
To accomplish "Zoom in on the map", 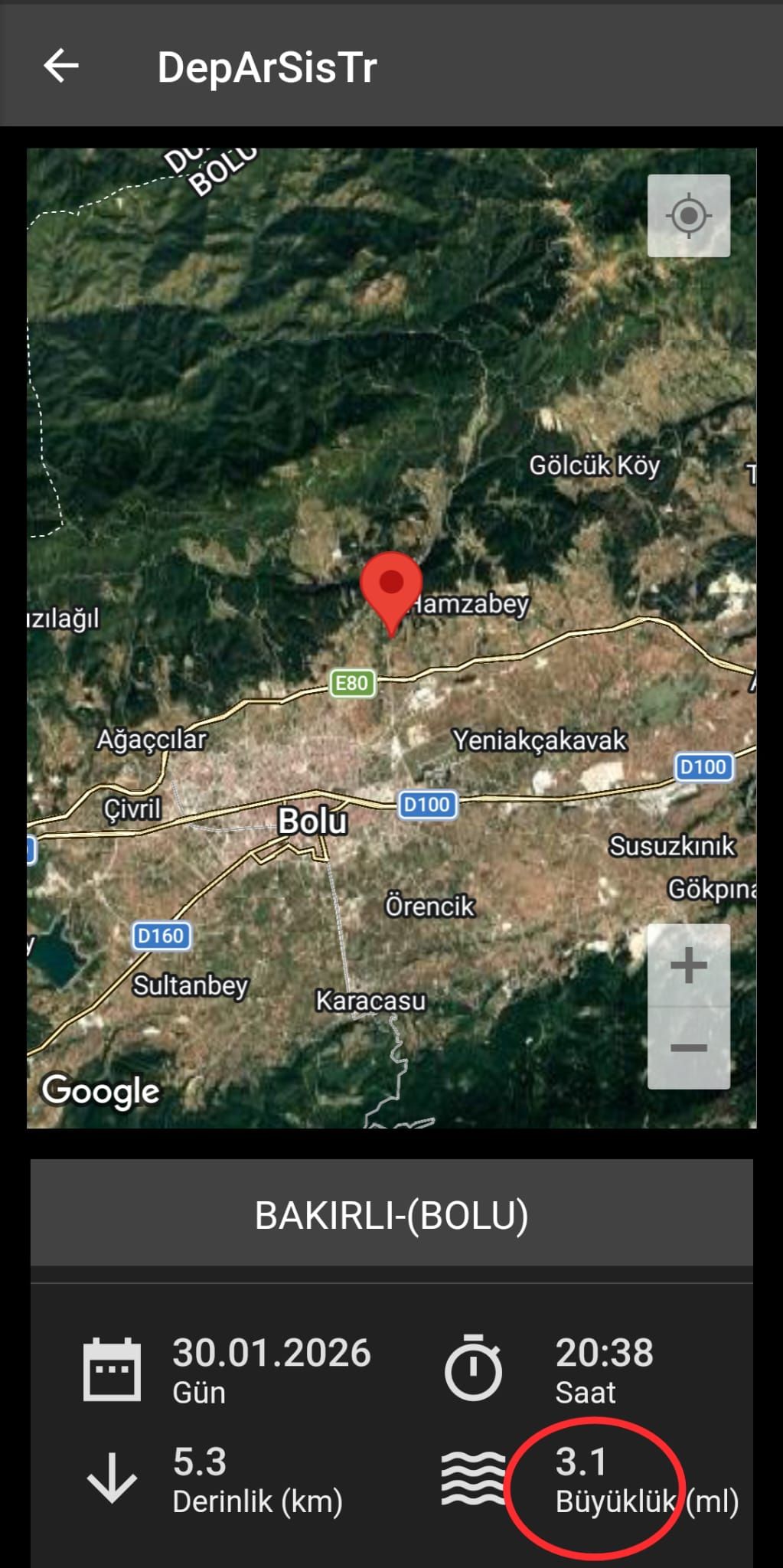I will pos(688,965).
